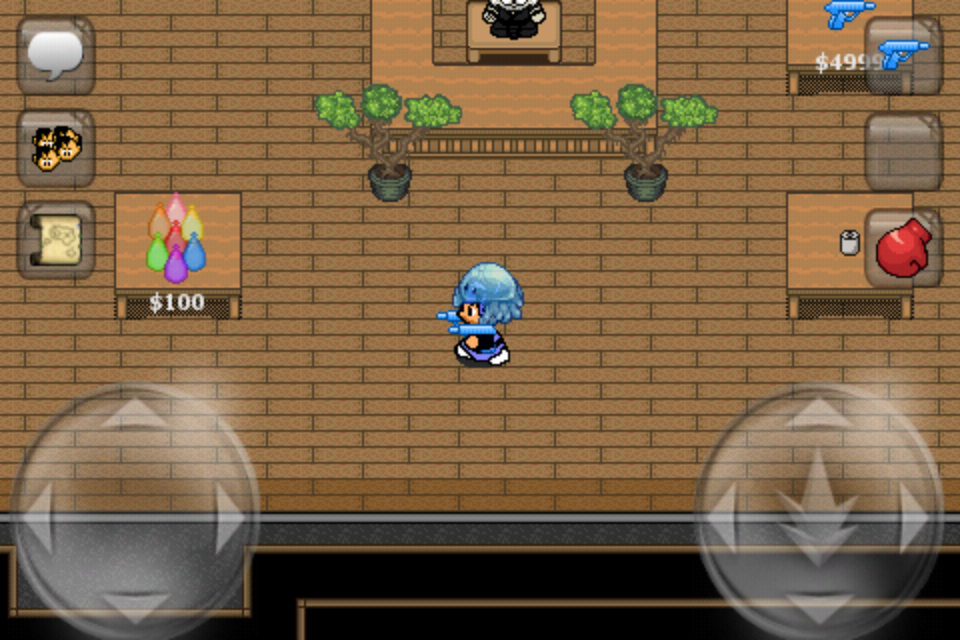
Task: Open the players list icon
Action: [56, 148]
